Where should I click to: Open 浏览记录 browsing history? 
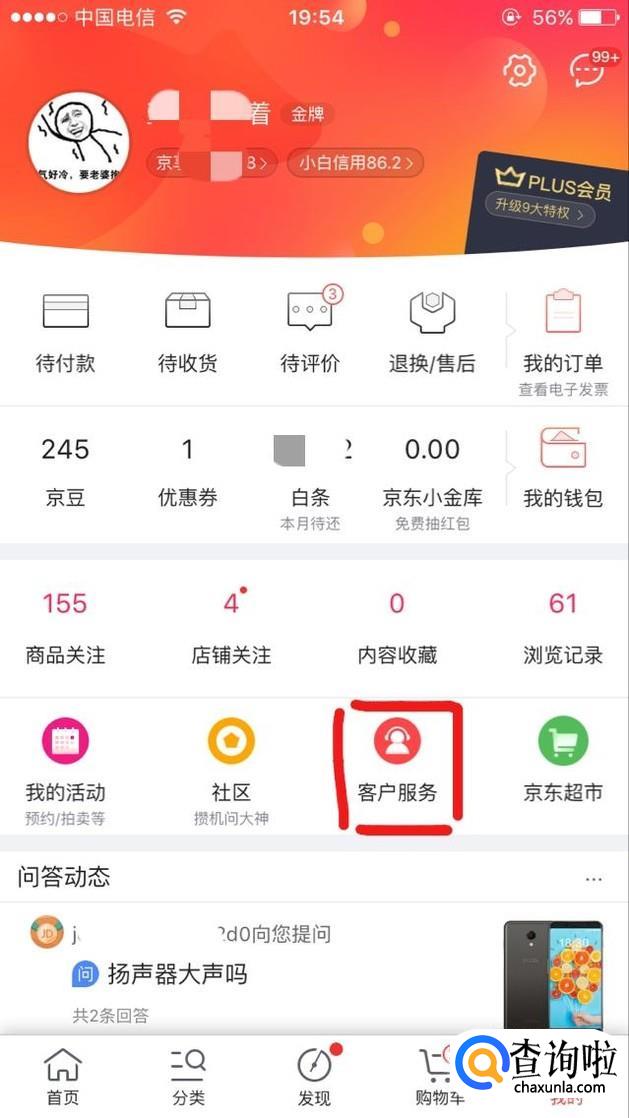pyautogui.click(x=563, y=627)
